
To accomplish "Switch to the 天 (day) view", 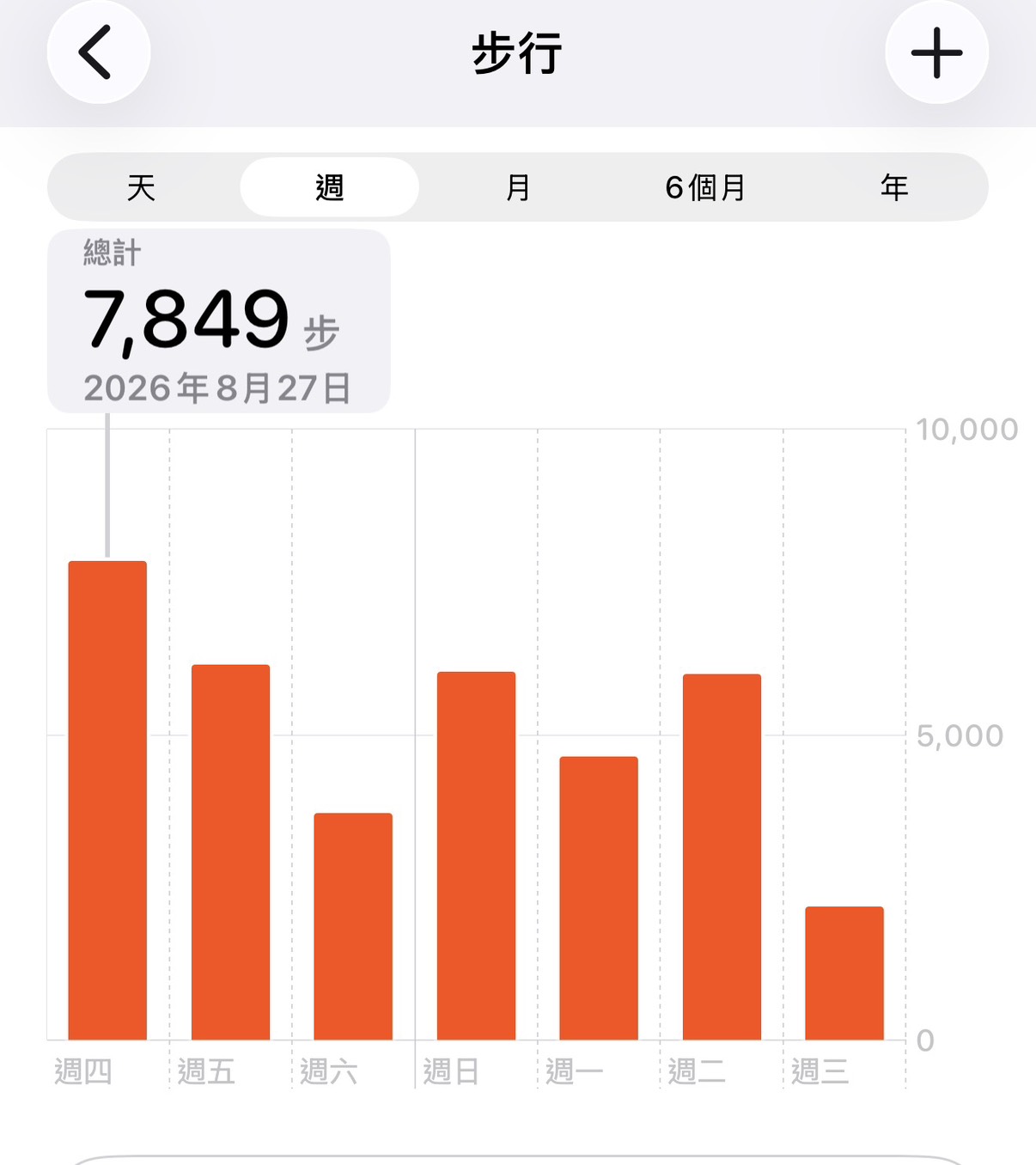I will pos(142,187).
